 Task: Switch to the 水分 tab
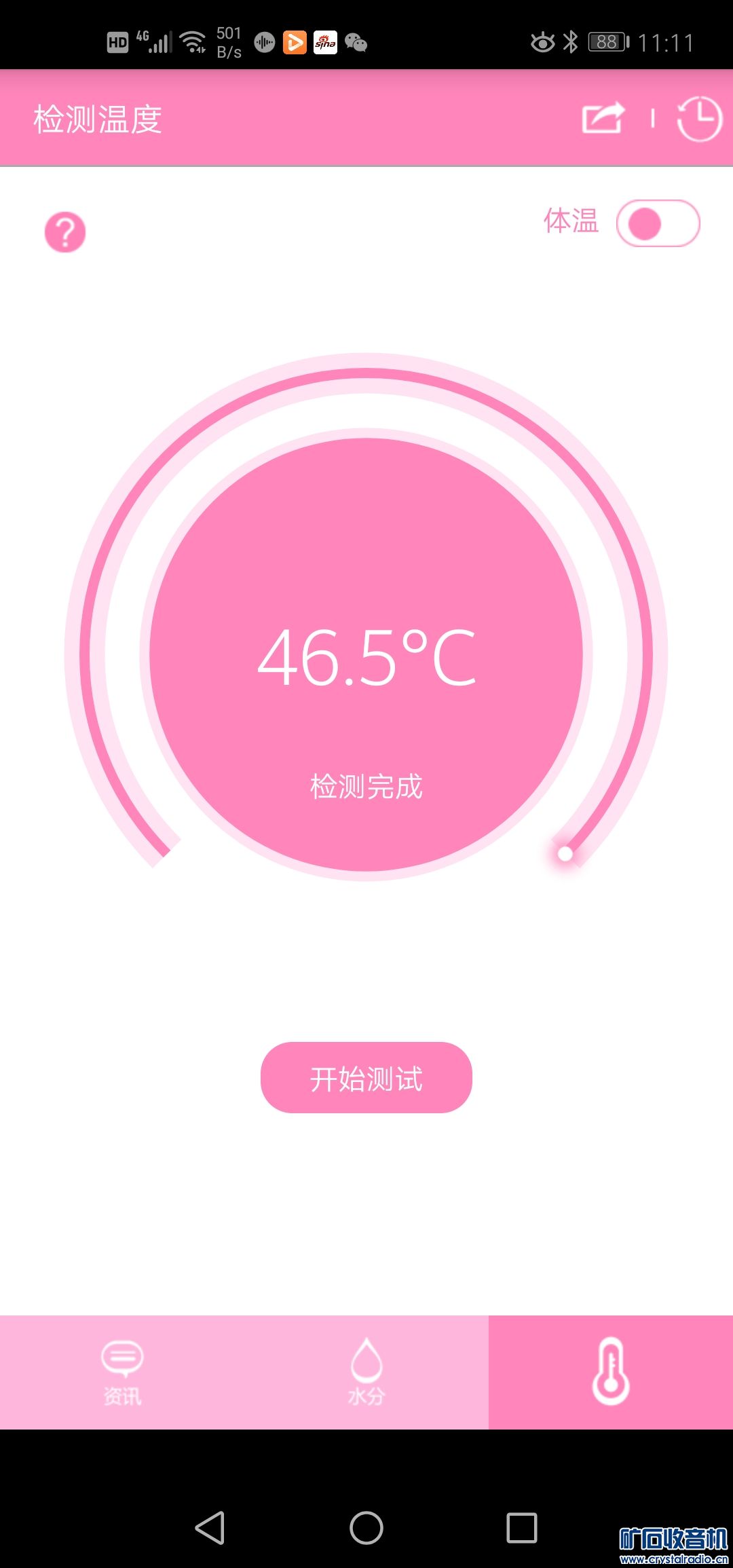[x=366, y=1372]
